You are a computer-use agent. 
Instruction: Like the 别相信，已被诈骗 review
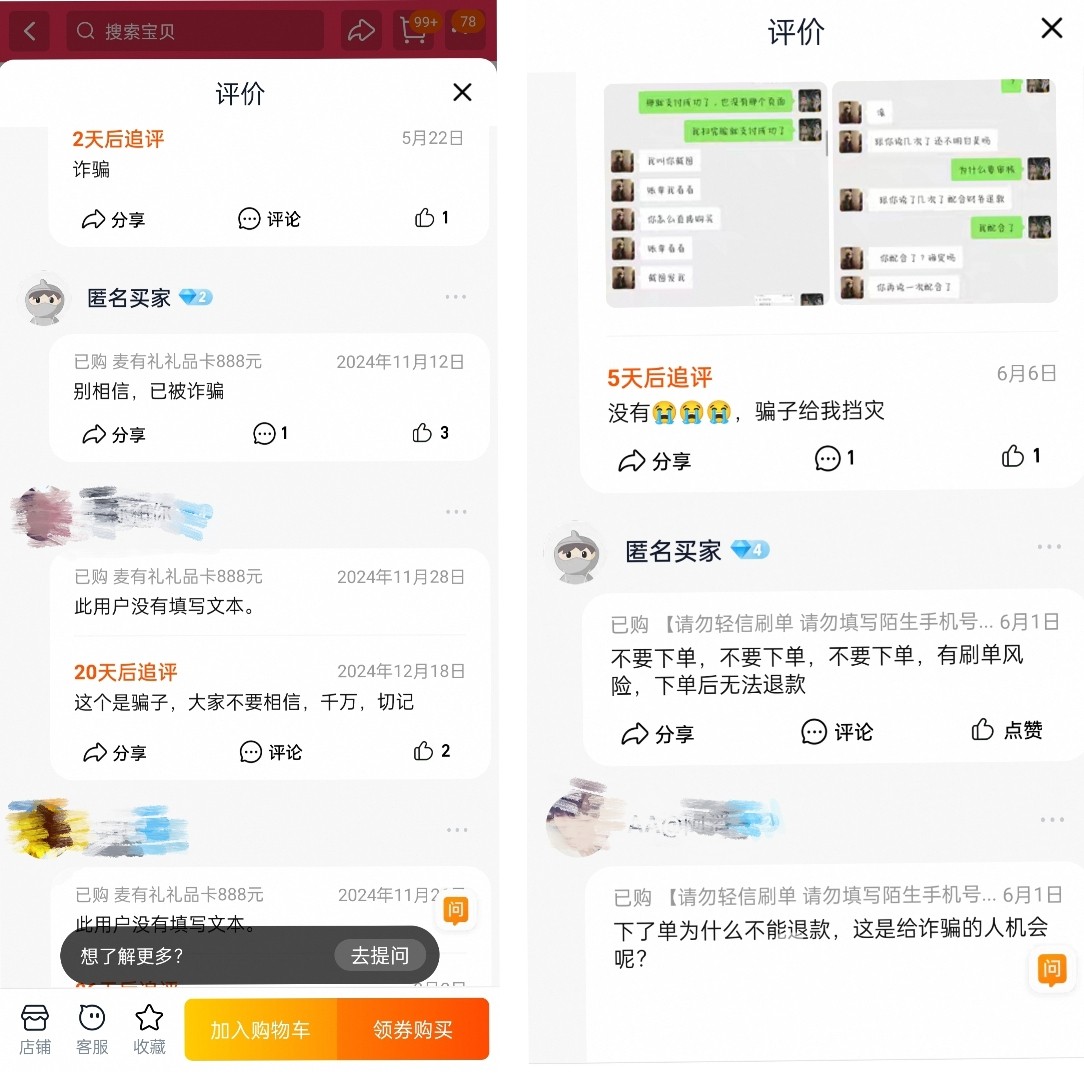click(x=431, y=433)
